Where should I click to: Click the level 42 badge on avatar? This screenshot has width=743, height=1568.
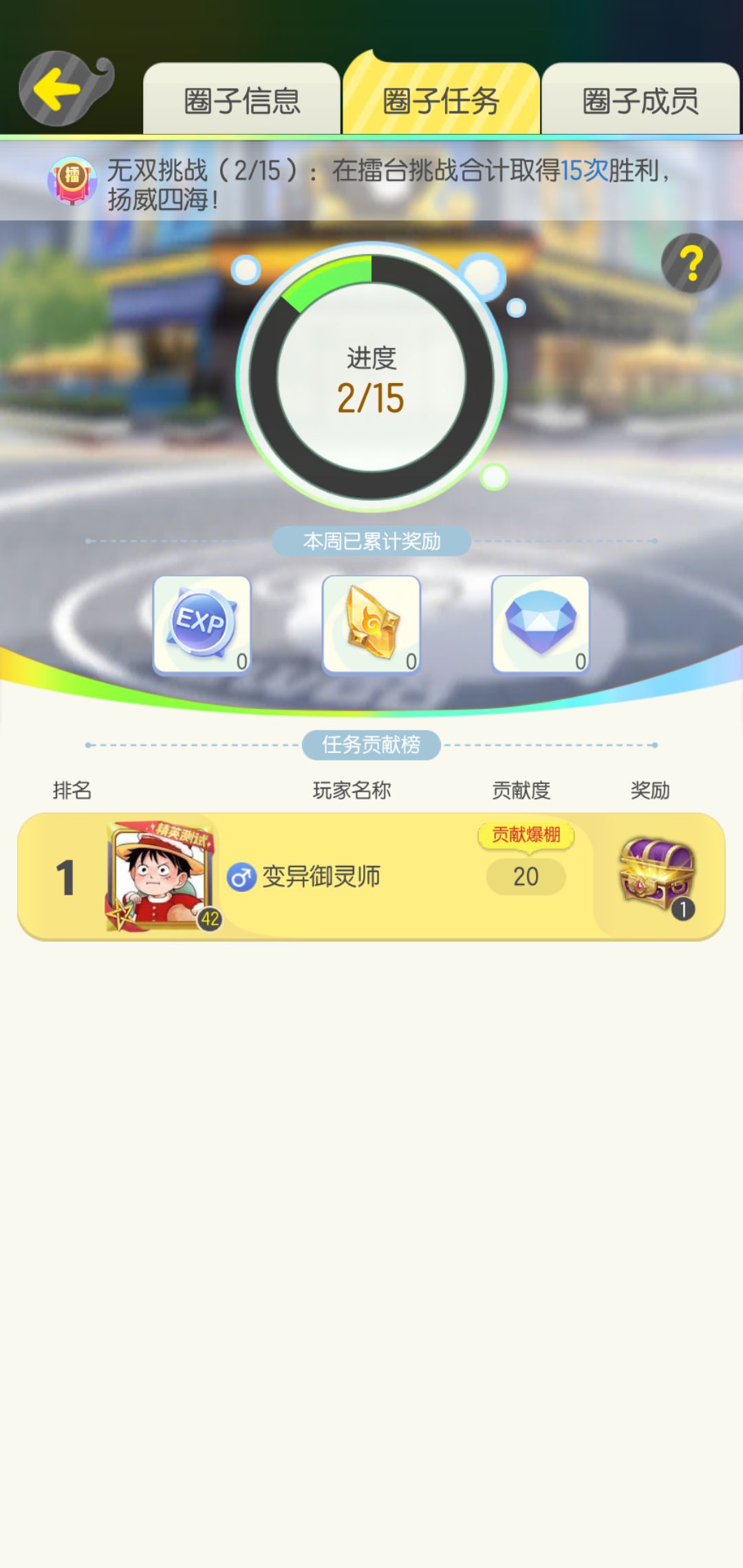(211, 918)
